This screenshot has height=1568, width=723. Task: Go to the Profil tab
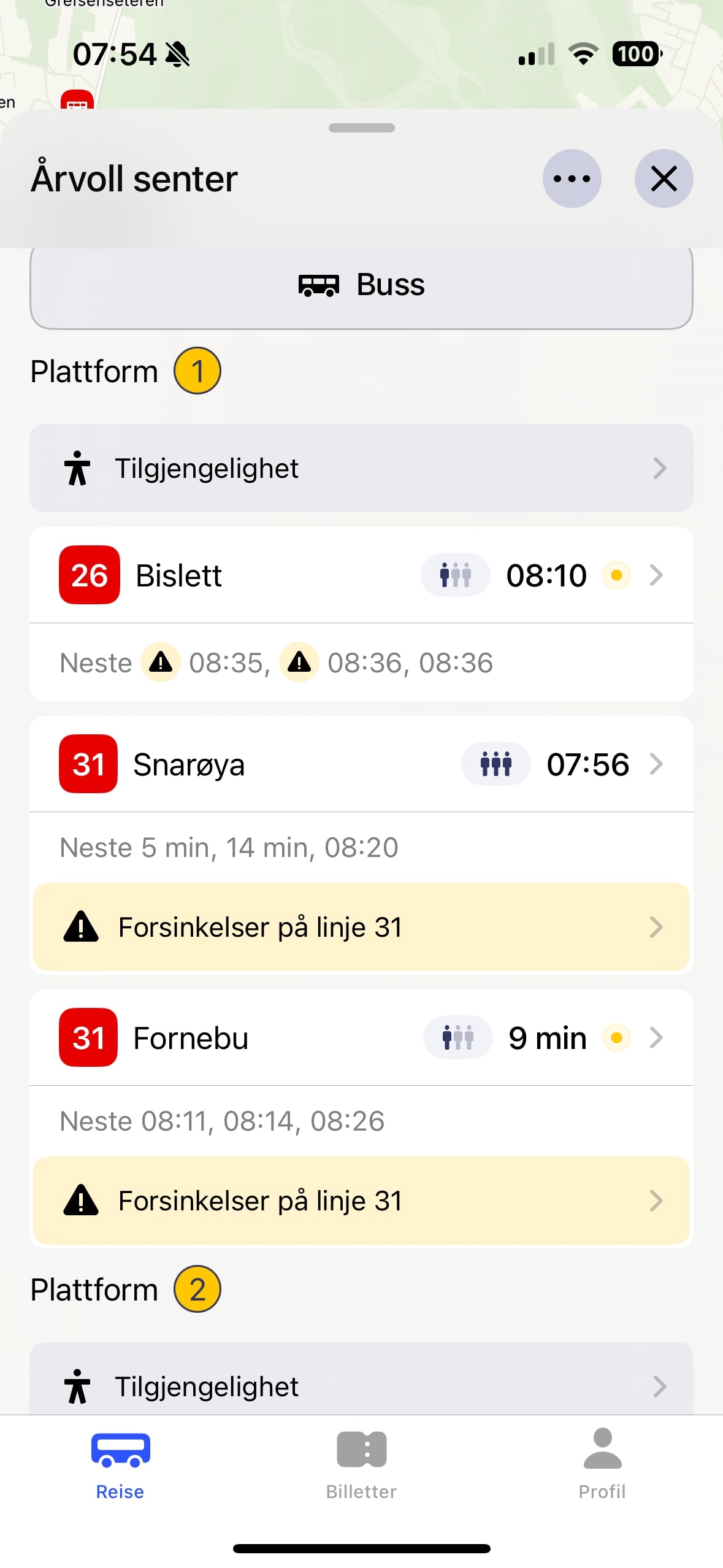[x=602, y=1463]
